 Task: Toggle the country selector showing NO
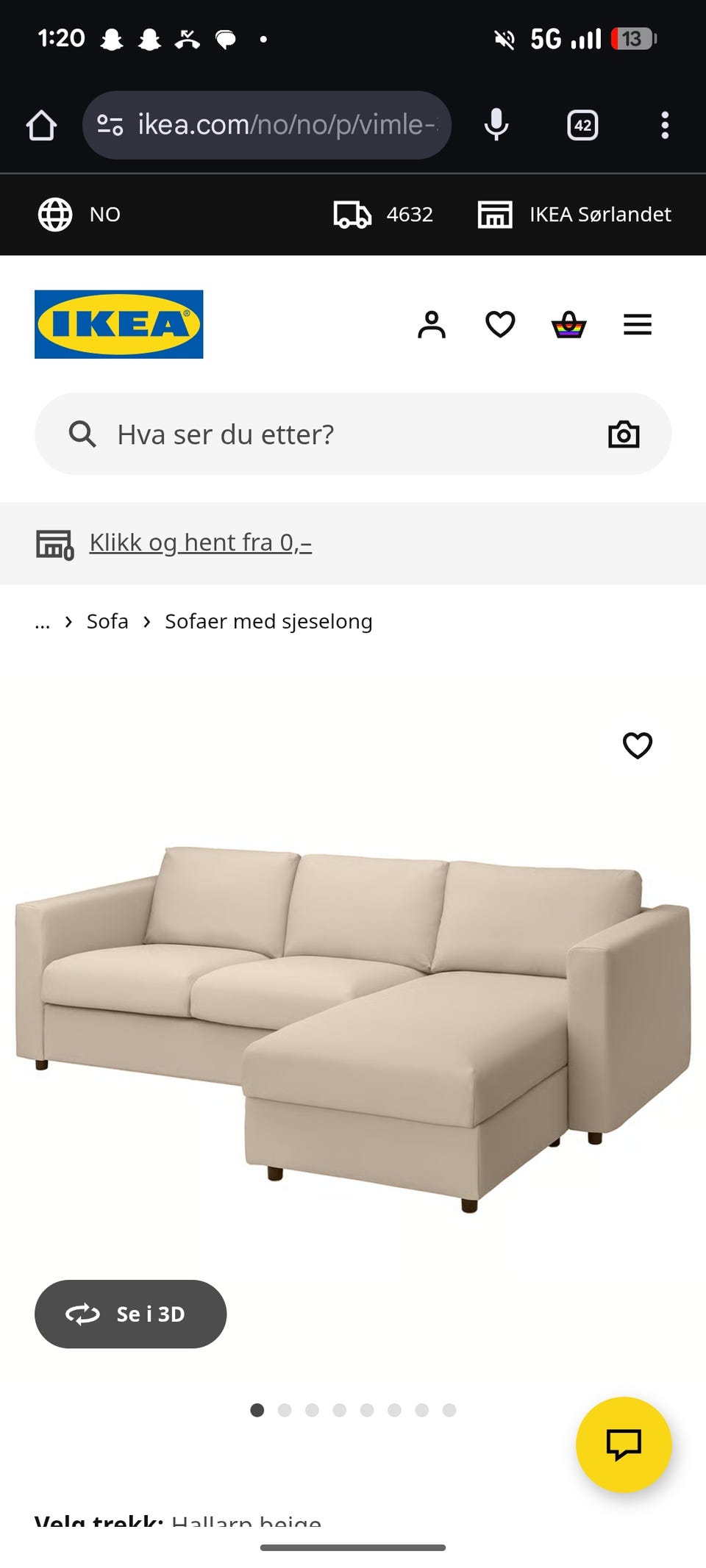pyautogui.click(x=81, y=214)
